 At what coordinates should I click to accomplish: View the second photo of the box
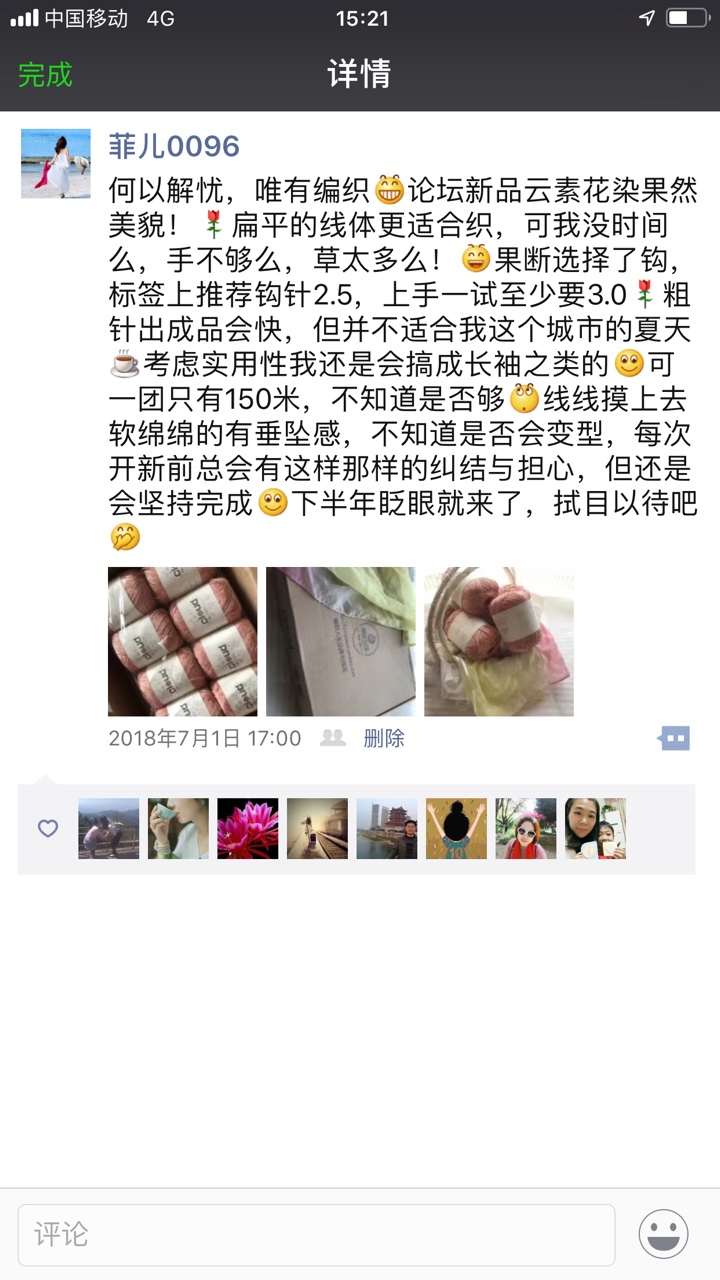pyautogui.click(x=340, y=642)
